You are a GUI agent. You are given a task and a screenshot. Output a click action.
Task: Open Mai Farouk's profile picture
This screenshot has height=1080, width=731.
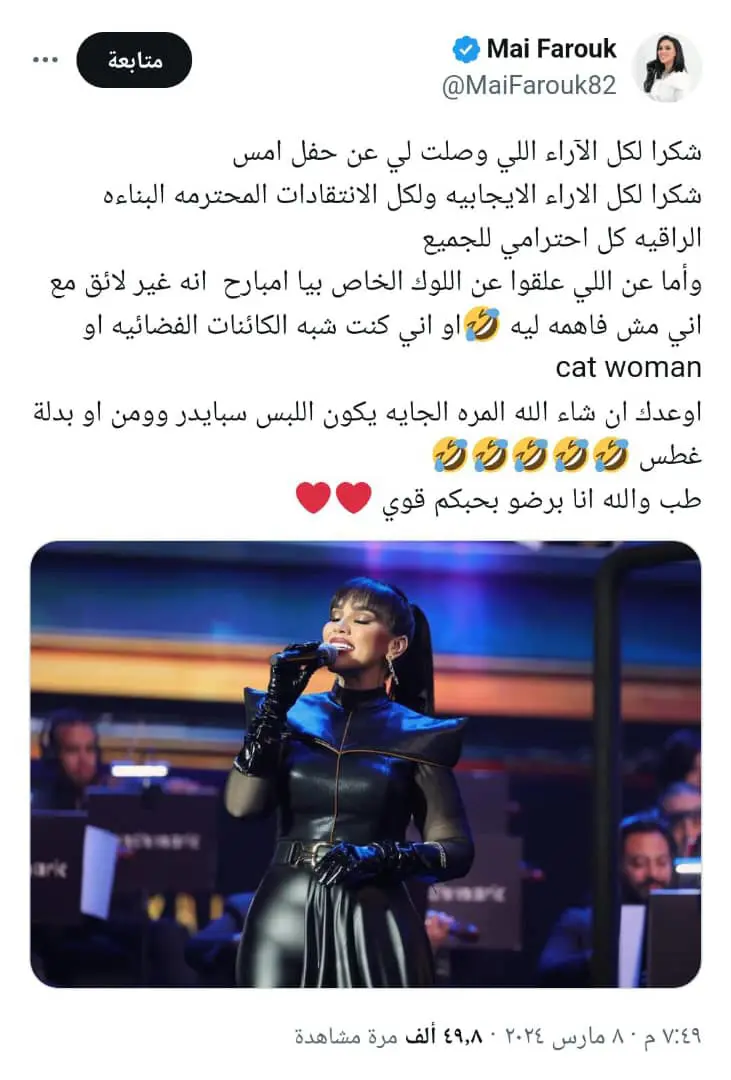(x=667, y=67)
